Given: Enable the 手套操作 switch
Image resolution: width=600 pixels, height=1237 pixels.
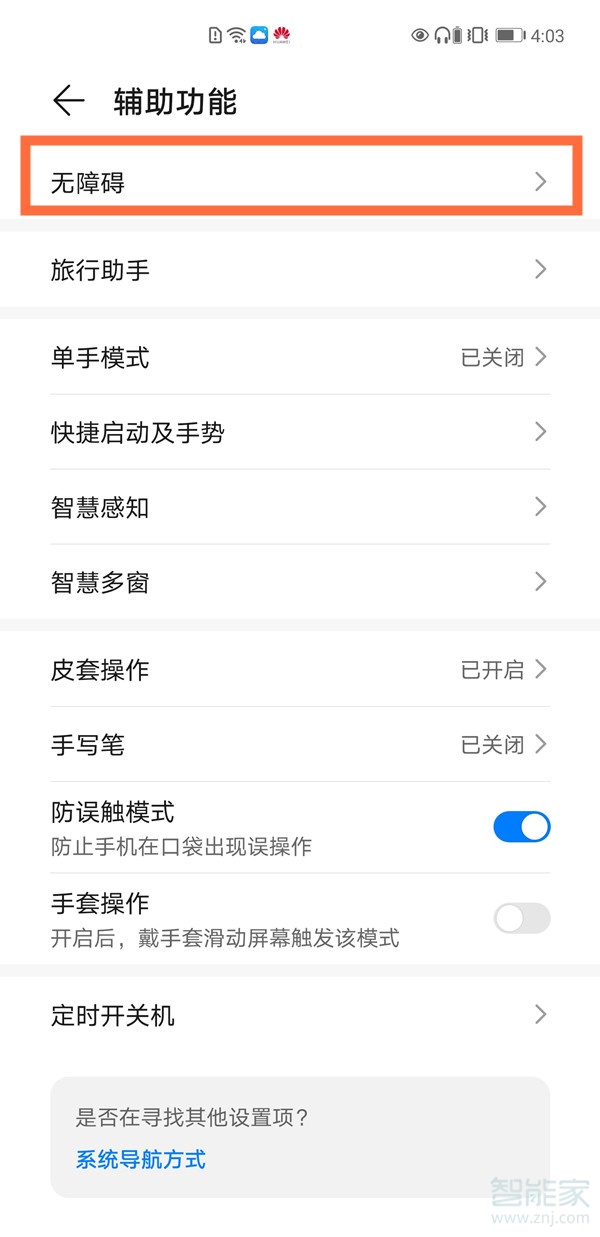Looking at the screenshot, I should click(521, 918).
